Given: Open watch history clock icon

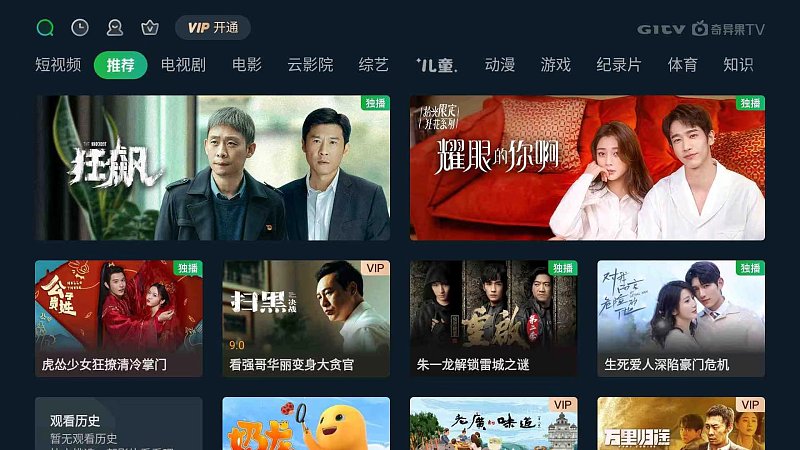Looking at the screenshot, I should click(x=80, y=28).
